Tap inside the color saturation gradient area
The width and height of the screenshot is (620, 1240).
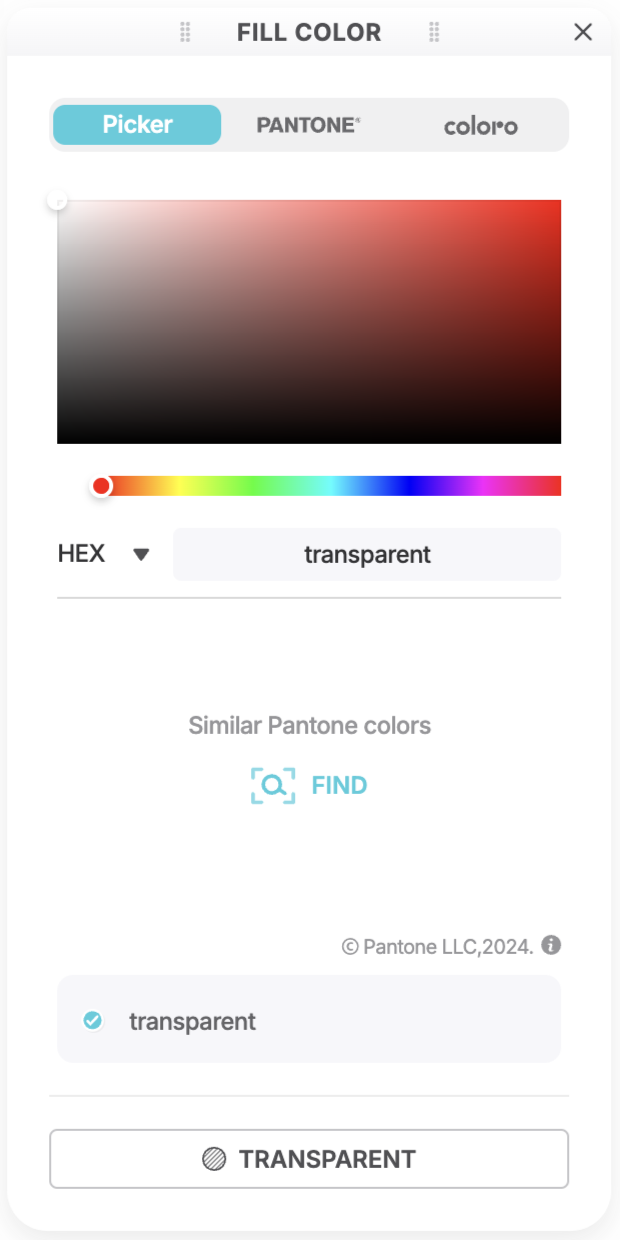(x=309, y=321)
